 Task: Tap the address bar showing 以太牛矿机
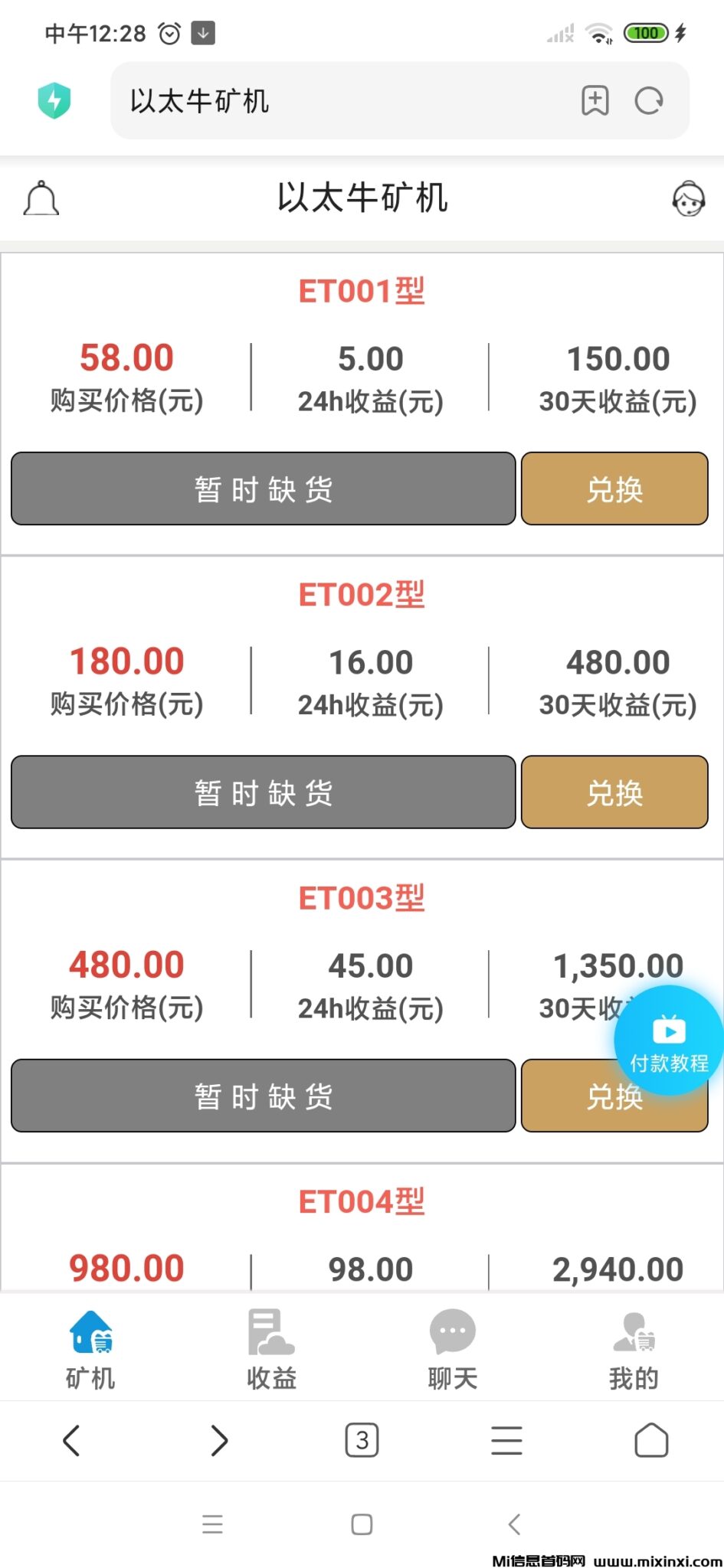(345, 101)
